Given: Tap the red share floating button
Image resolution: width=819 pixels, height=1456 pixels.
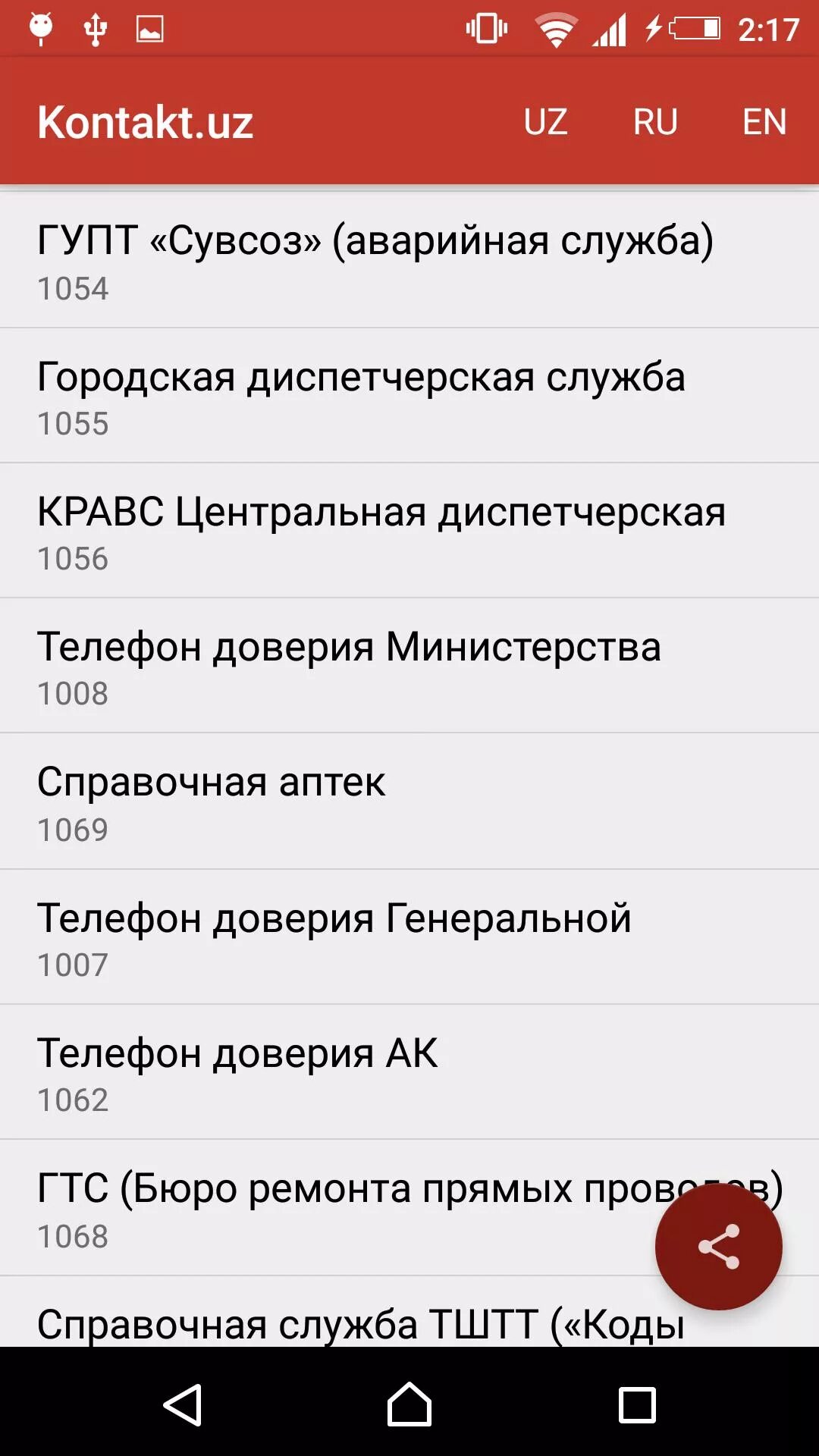Looking at the screenshot, I should click(x=718, y=1246).
